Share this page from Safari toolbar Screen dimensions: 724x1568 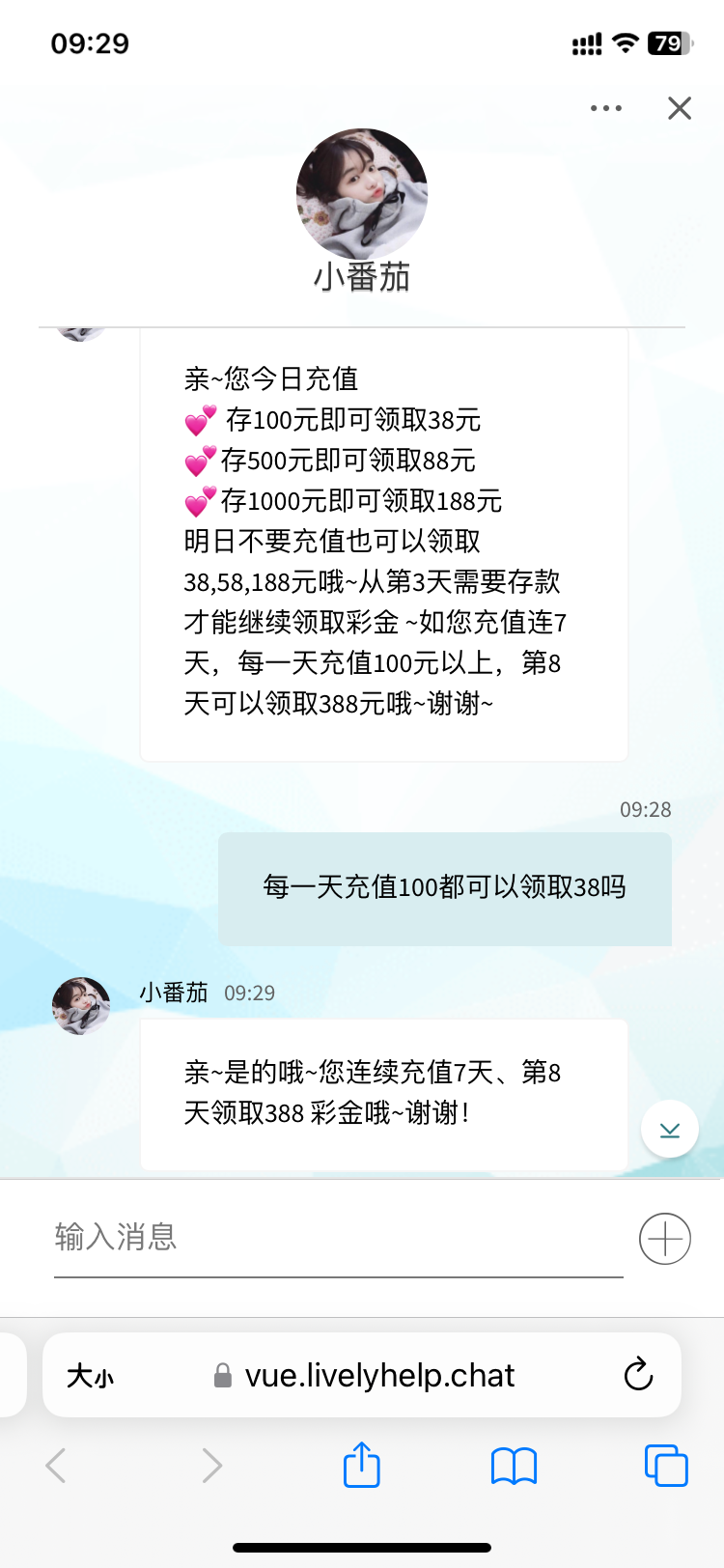pyautogui.click(x=362, y=1465)
